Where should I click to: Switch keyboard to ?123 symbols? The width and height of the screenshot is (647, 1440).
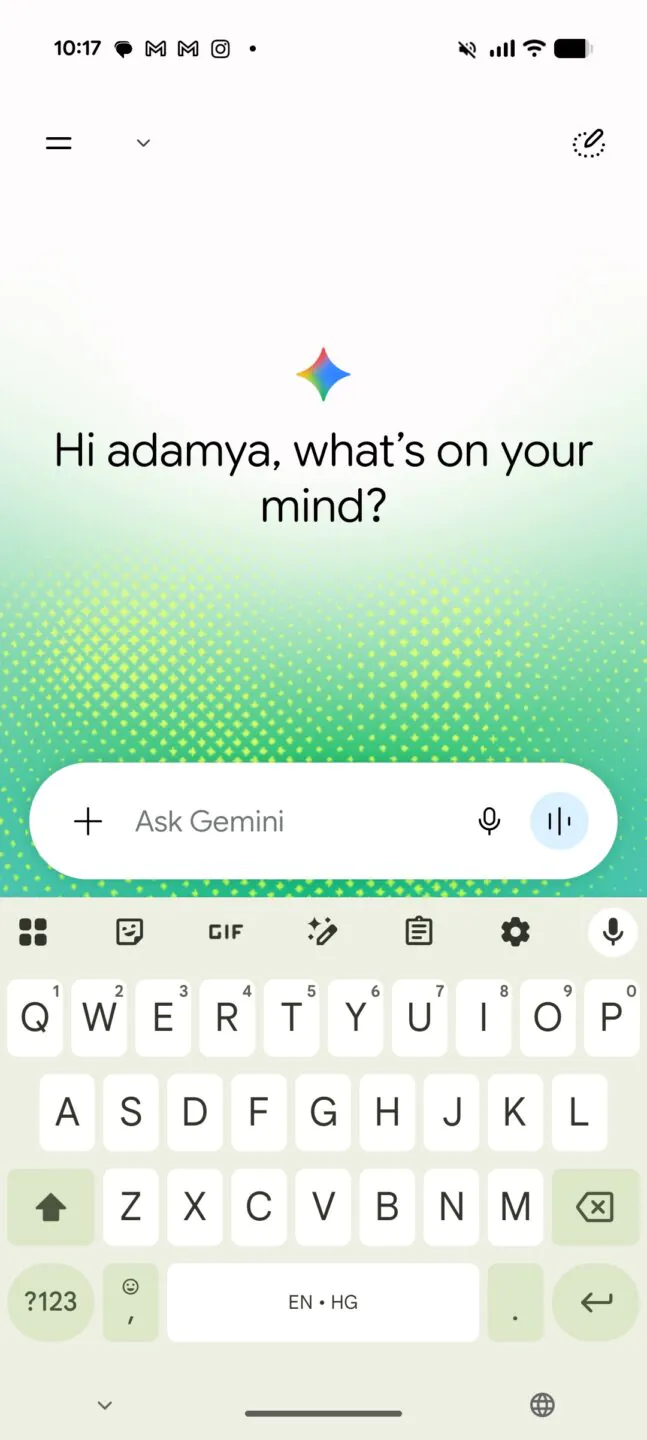pos(51,1302)
